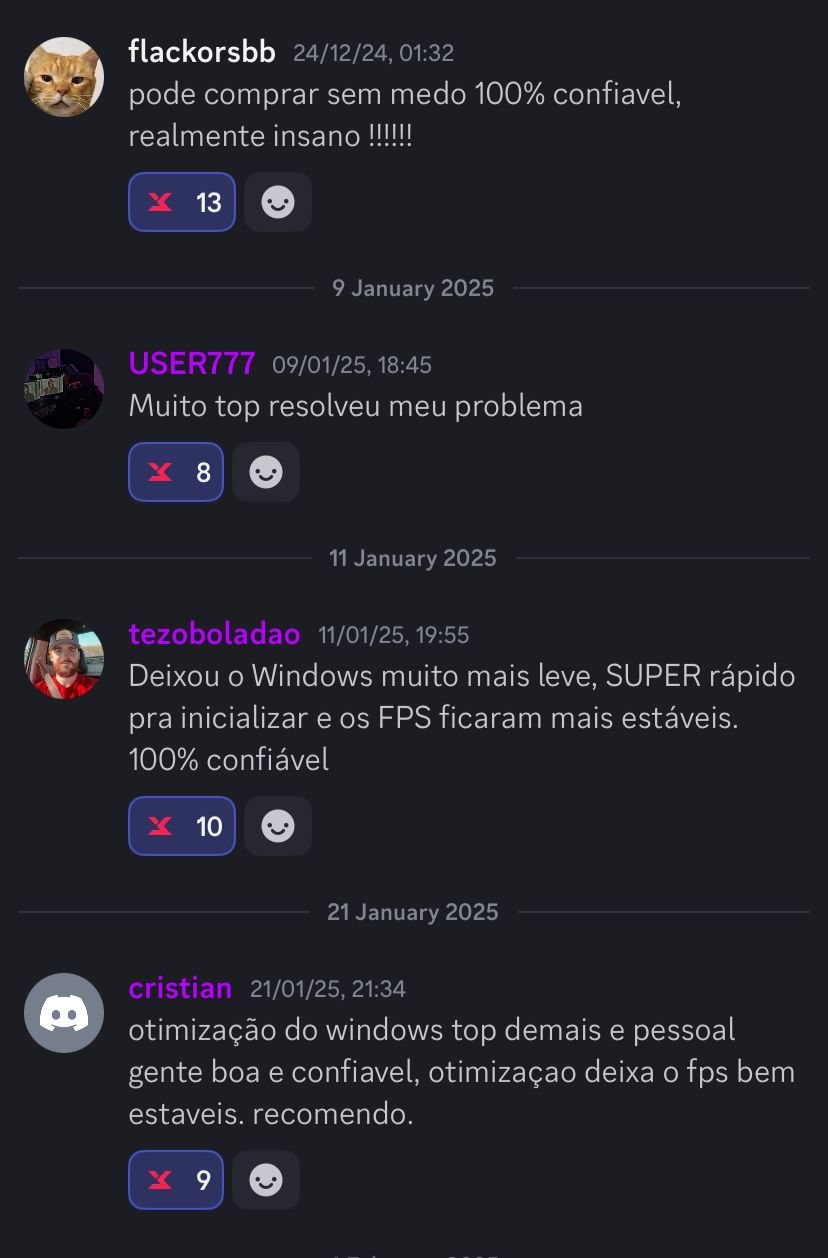Open cristian's default Discord avatar
The height and width of the screenshot is (1258, 828).
[x=64, y=1013]
